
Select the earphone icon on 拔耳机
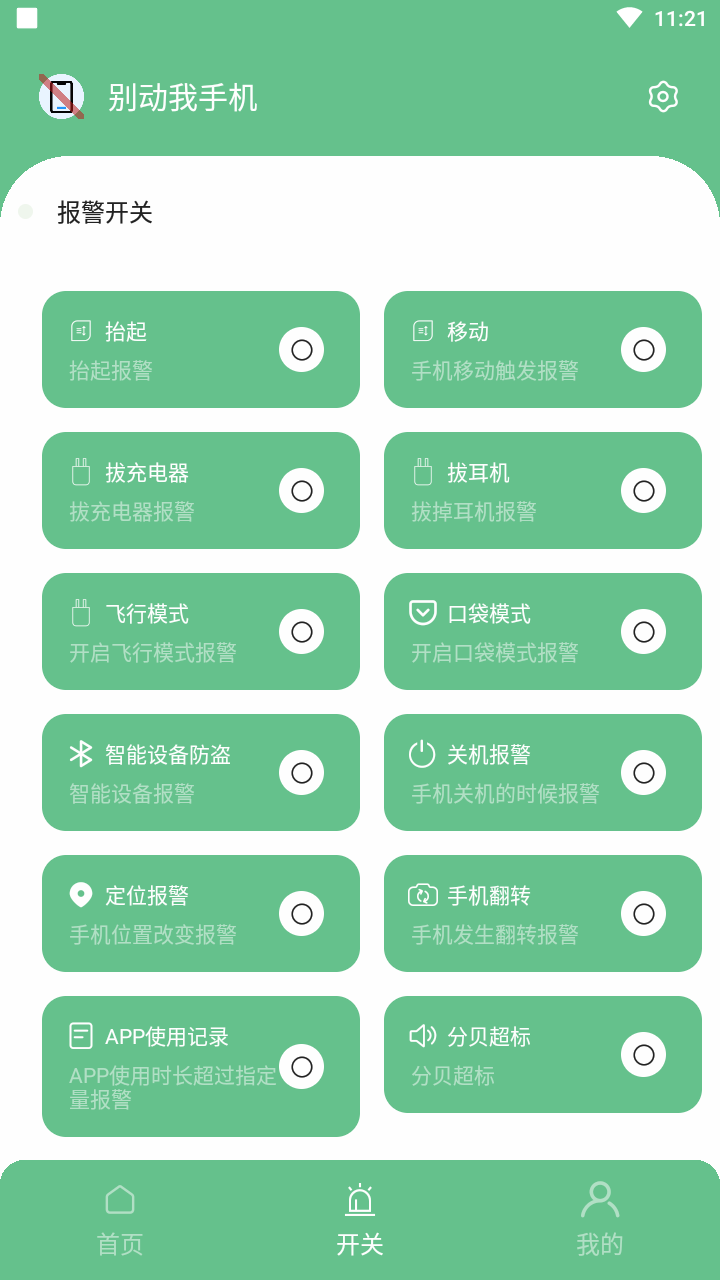coord(422,471)
